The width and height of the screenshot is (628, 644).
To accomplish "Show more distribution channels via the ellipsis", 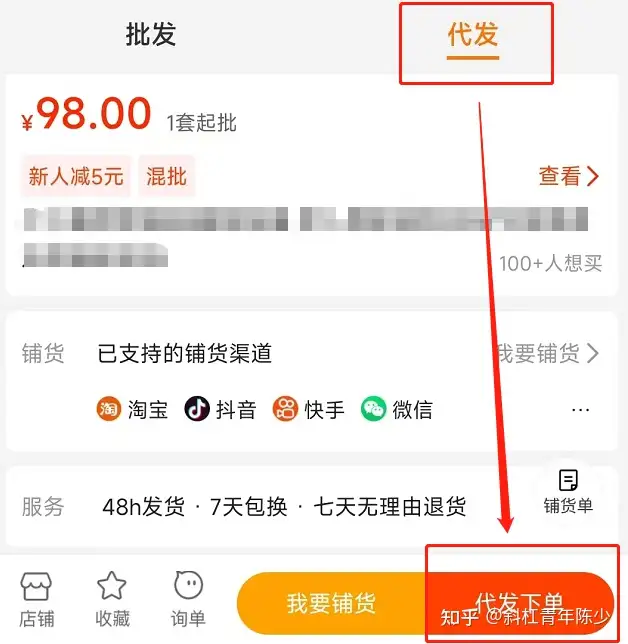I will (x=580, y=409).
